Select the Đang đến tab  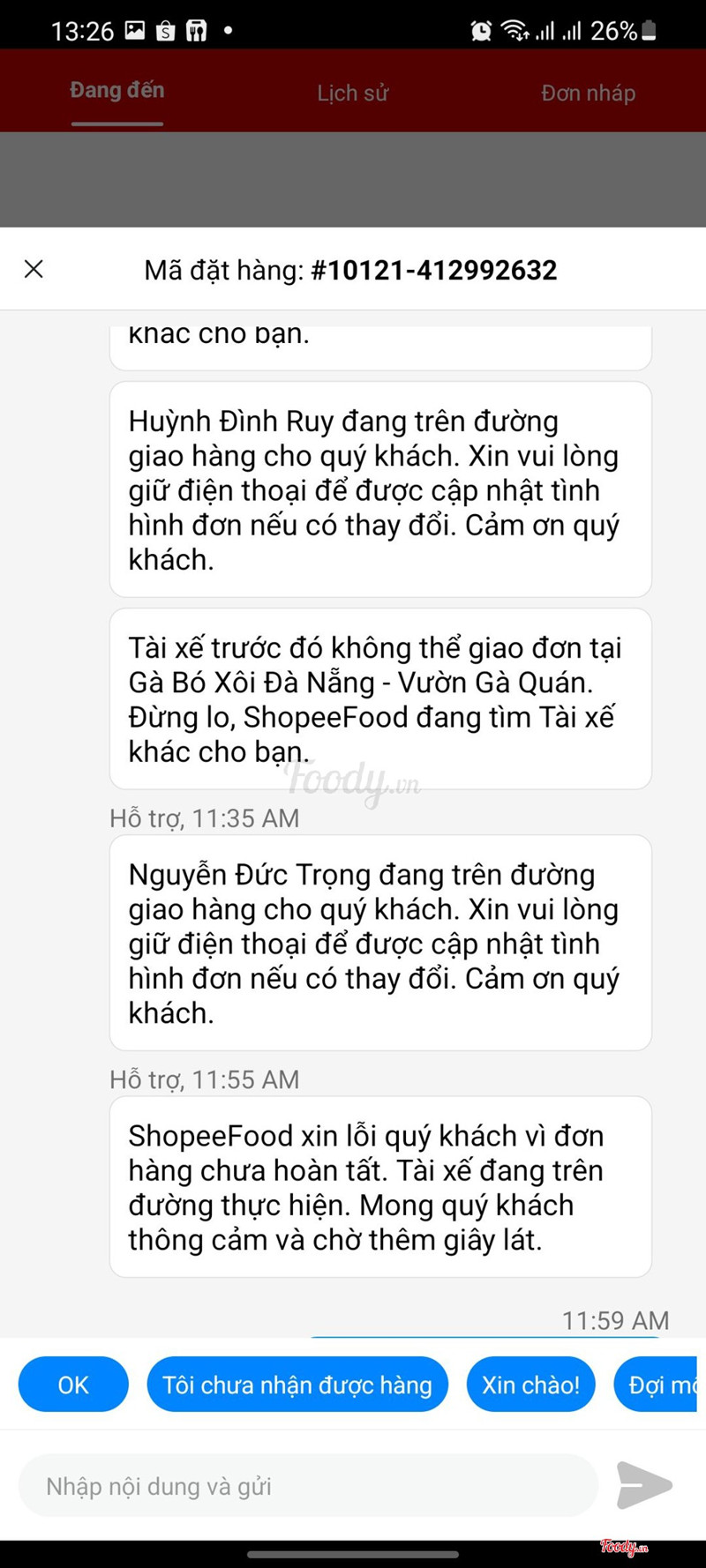117,91
